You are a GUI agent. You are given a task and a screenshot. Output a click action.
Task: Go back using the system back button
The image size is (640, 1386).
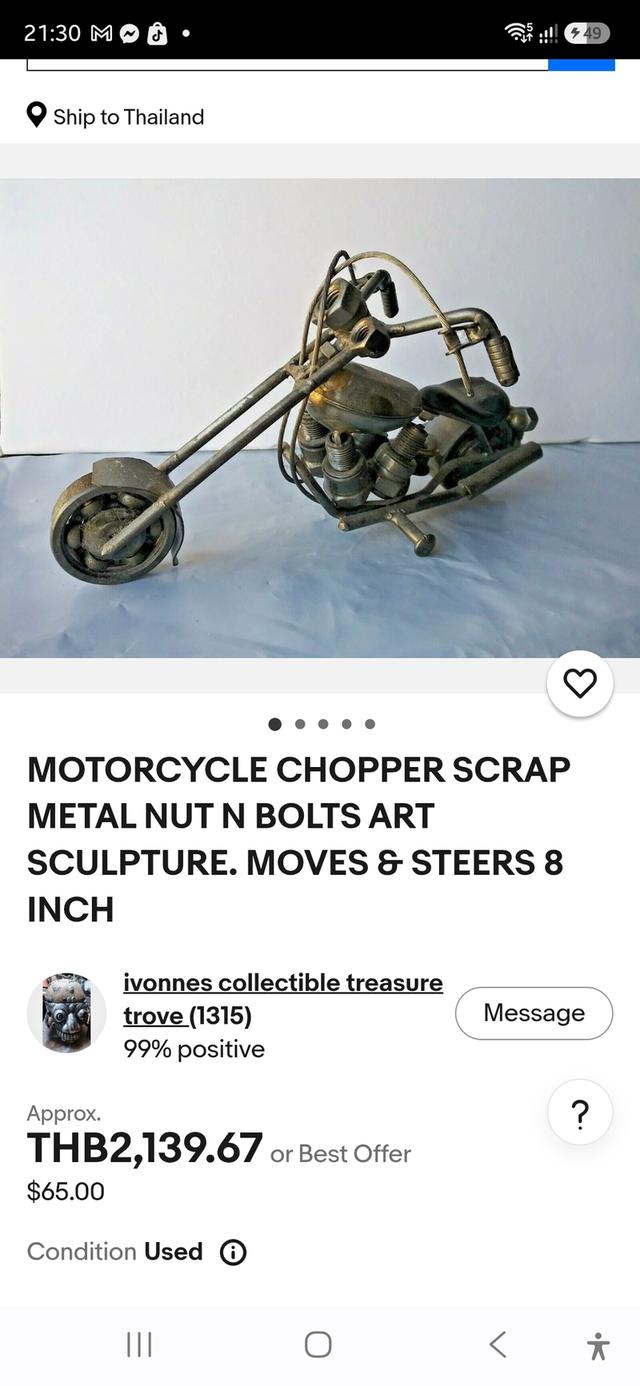[x=498, y=1344]
